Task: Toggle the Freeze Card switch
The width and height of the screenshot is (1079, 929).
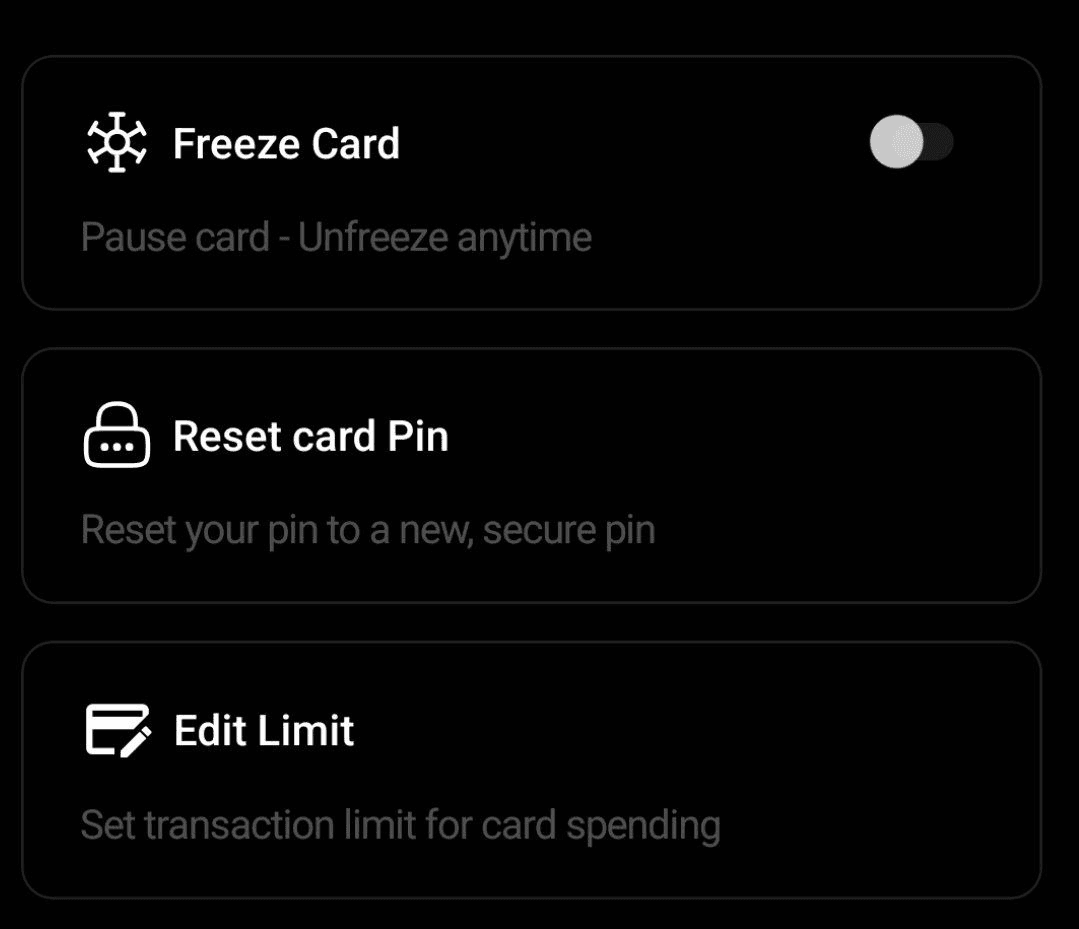Action: pyautogui.click(x=911, y=142)
